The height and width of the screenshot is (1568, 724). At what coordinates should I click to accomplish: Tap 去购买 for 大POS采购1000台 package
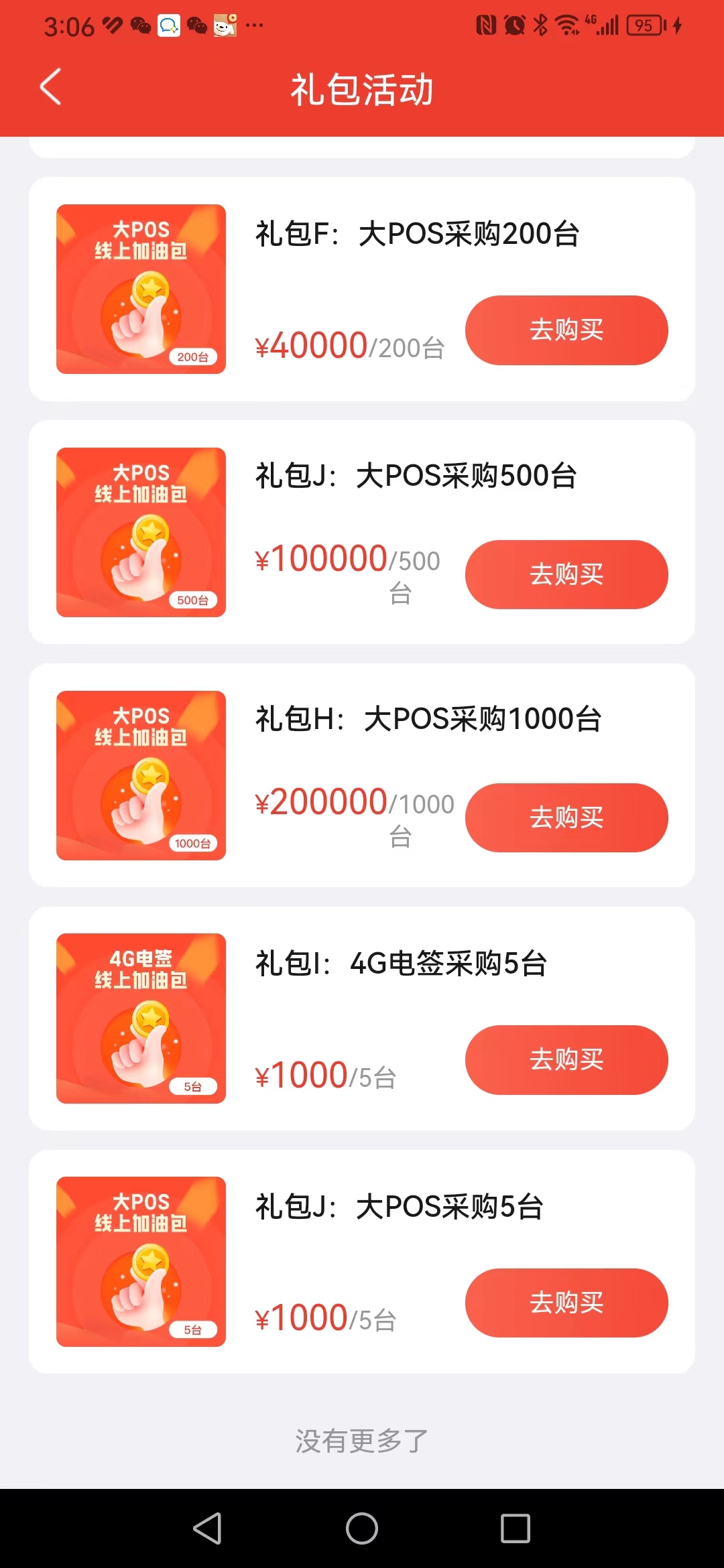point(566,818)
